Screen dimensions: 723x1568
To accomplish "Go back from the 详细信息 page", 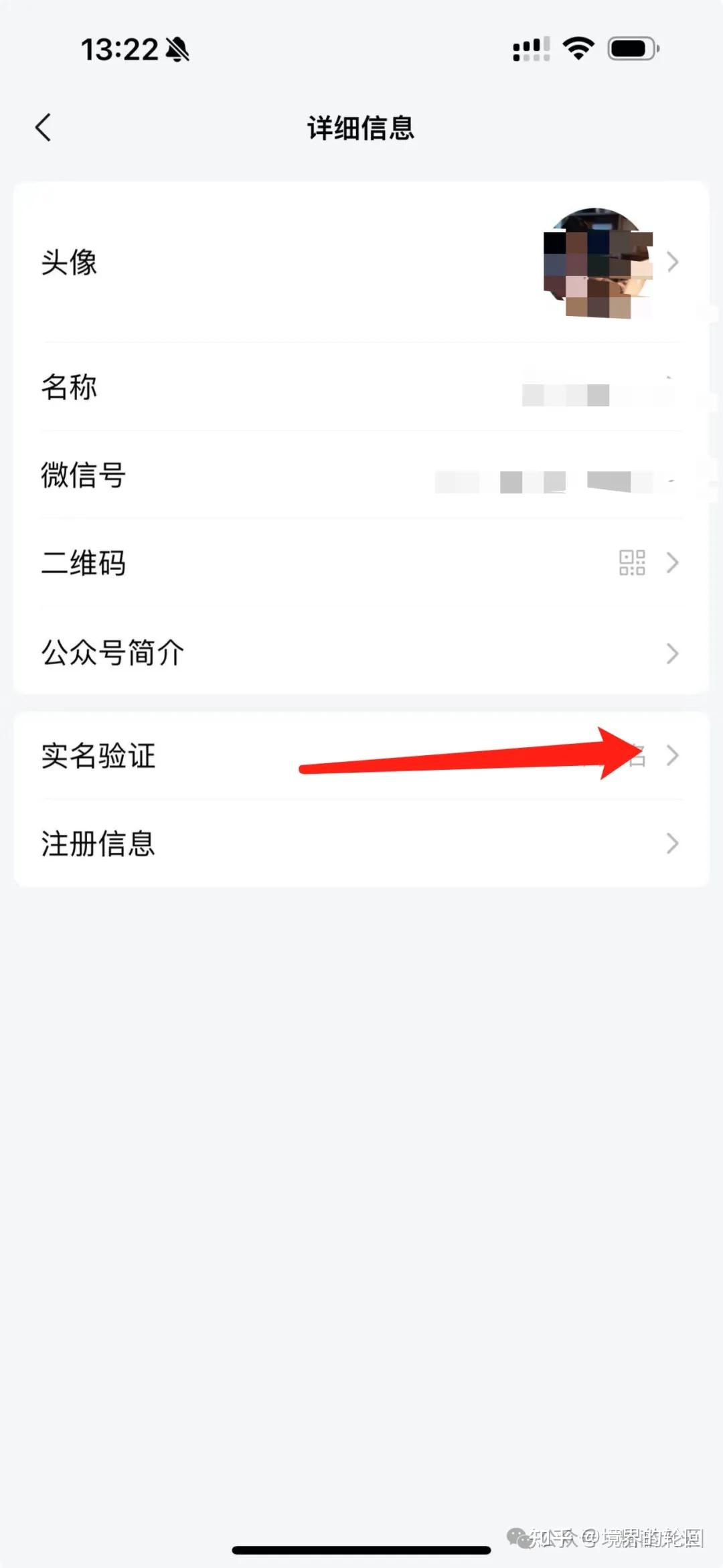I will click(44, 127).
